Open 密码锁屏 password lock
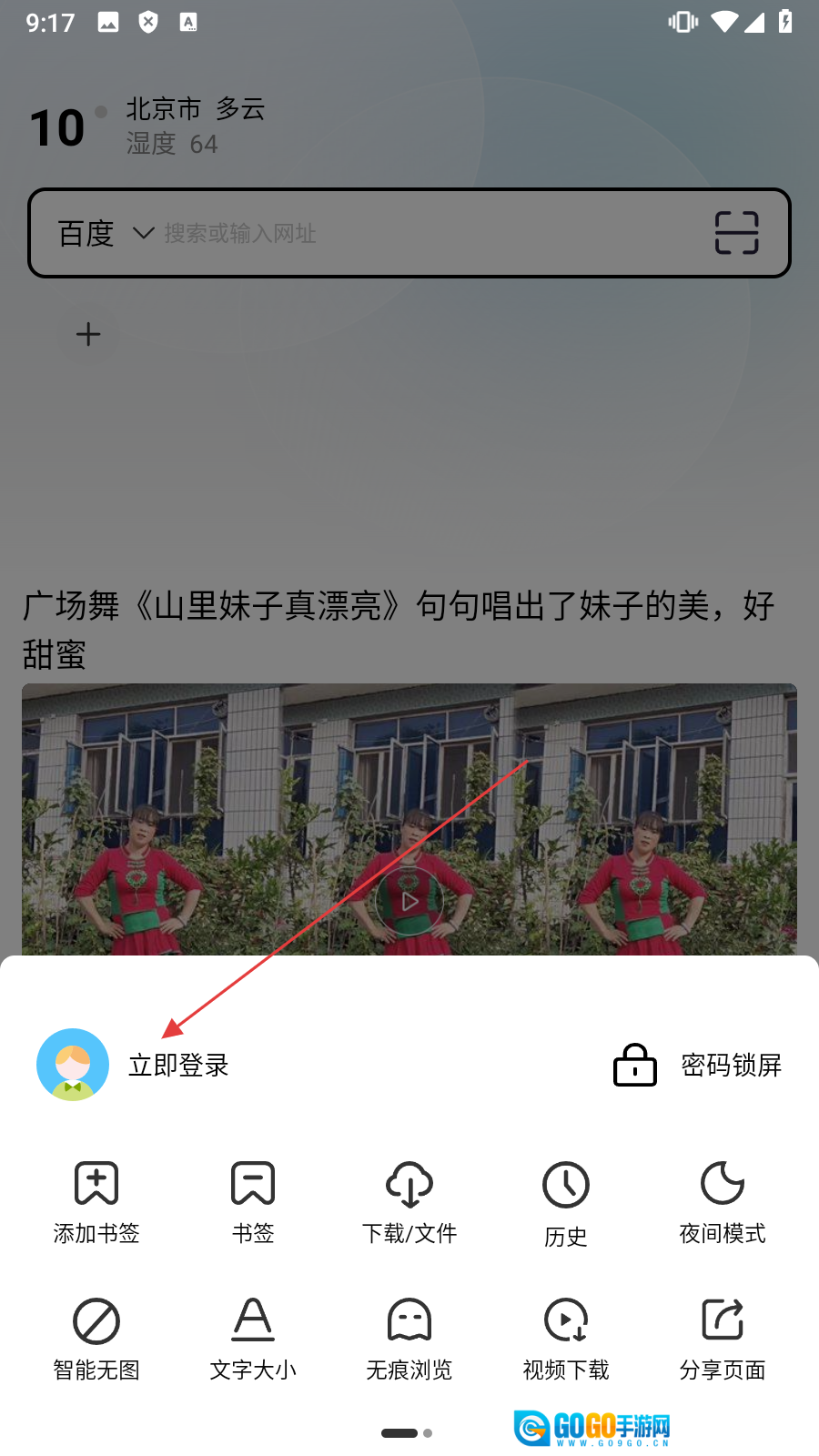Screen dimensions: 819x1456 (x=698, y=1065)
